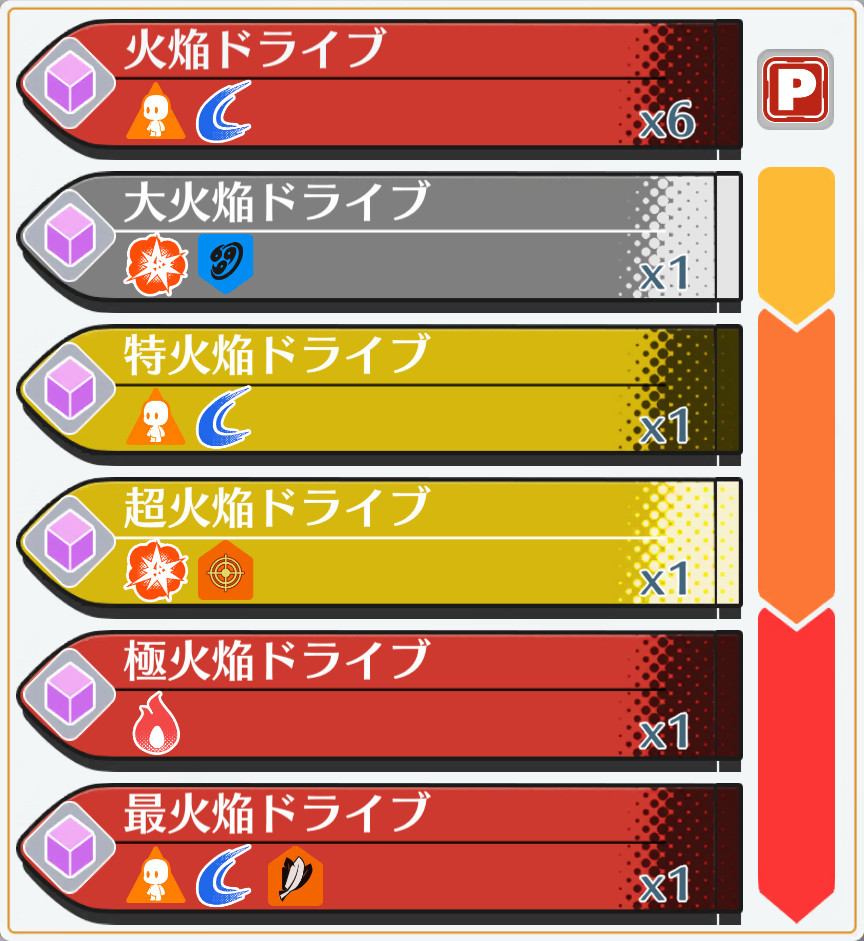Screen dimensions: 864x941
Task: Choose the 大火焔ドライブ entry
Action: click(x=380, y=238)
